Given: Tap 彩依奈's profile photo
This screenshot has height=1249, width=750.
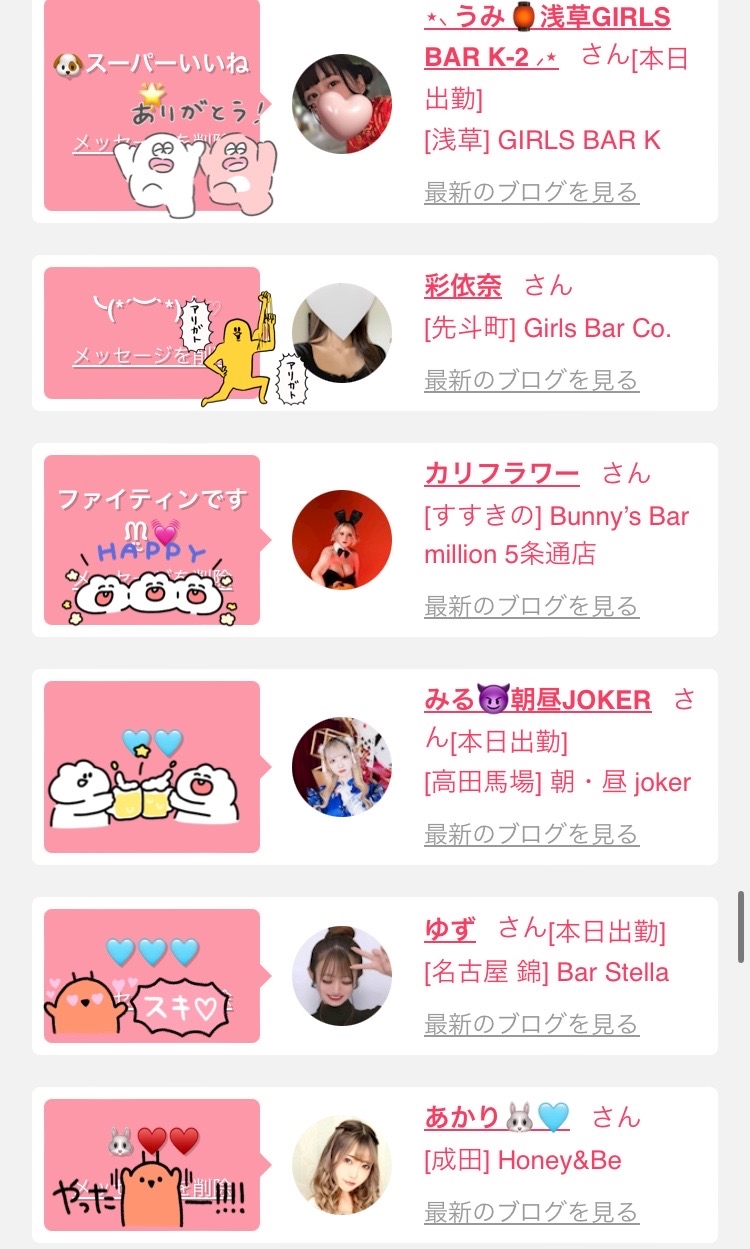Looking at the screenshot, I should 342,333.
